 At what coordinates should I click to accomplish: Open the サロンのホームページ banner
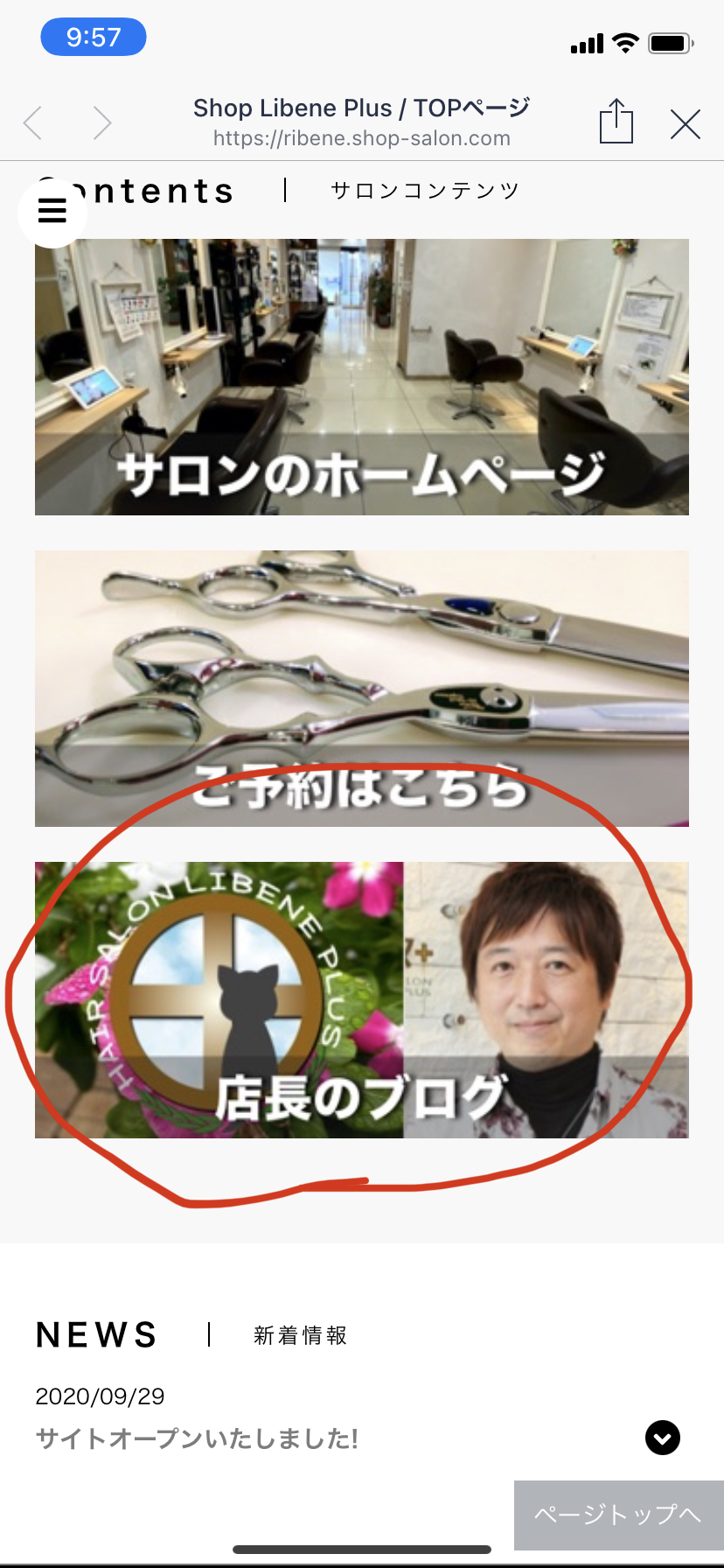coord(362,377)
